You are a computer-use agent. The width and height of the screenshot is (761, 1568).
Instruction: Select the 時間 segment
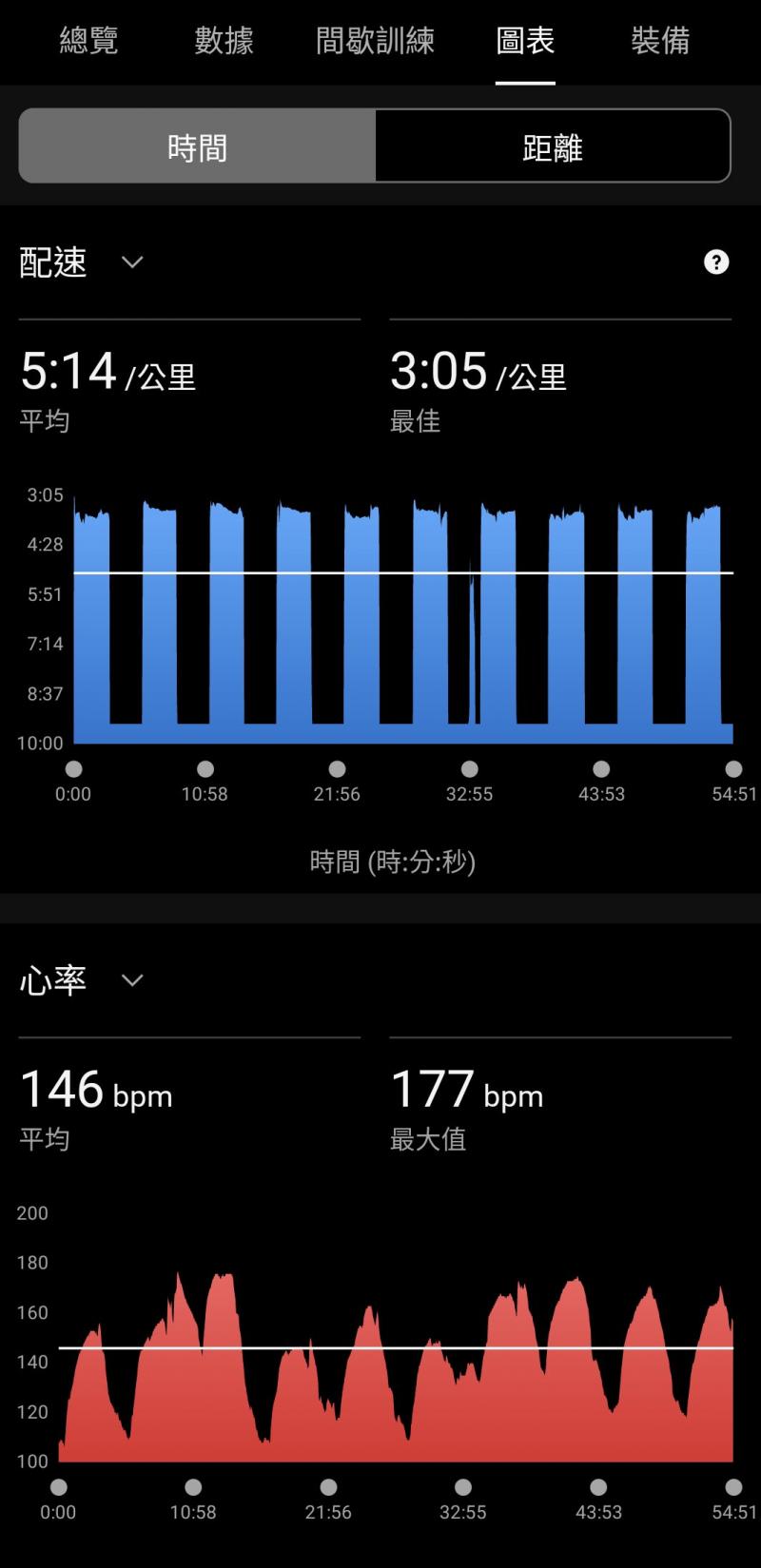tap(197, 147)
